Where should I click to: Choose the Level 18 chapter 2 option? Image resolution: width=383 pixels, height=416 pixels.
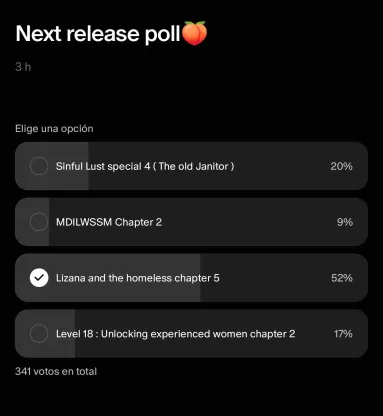191,334
